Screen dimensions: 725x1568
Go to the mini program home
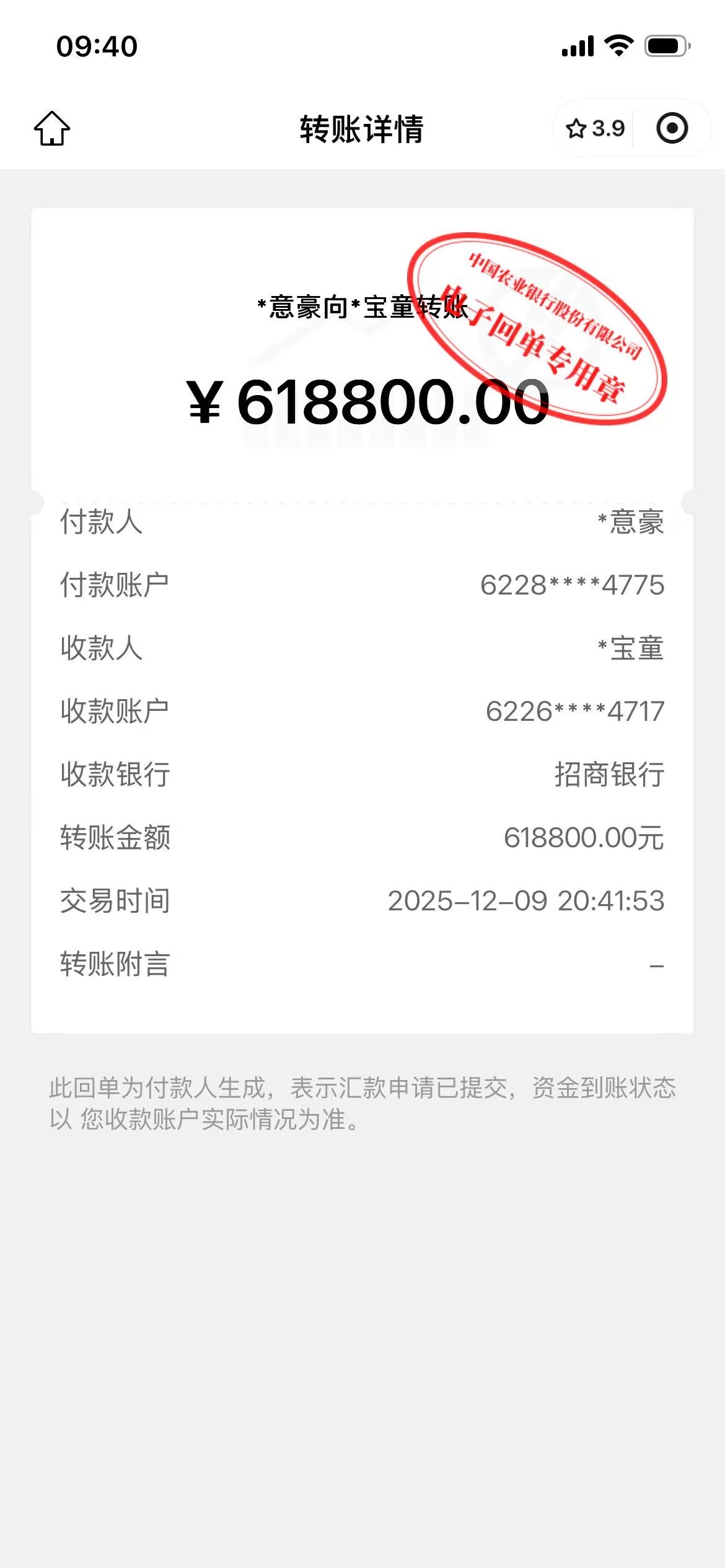[x=52, y=129]
